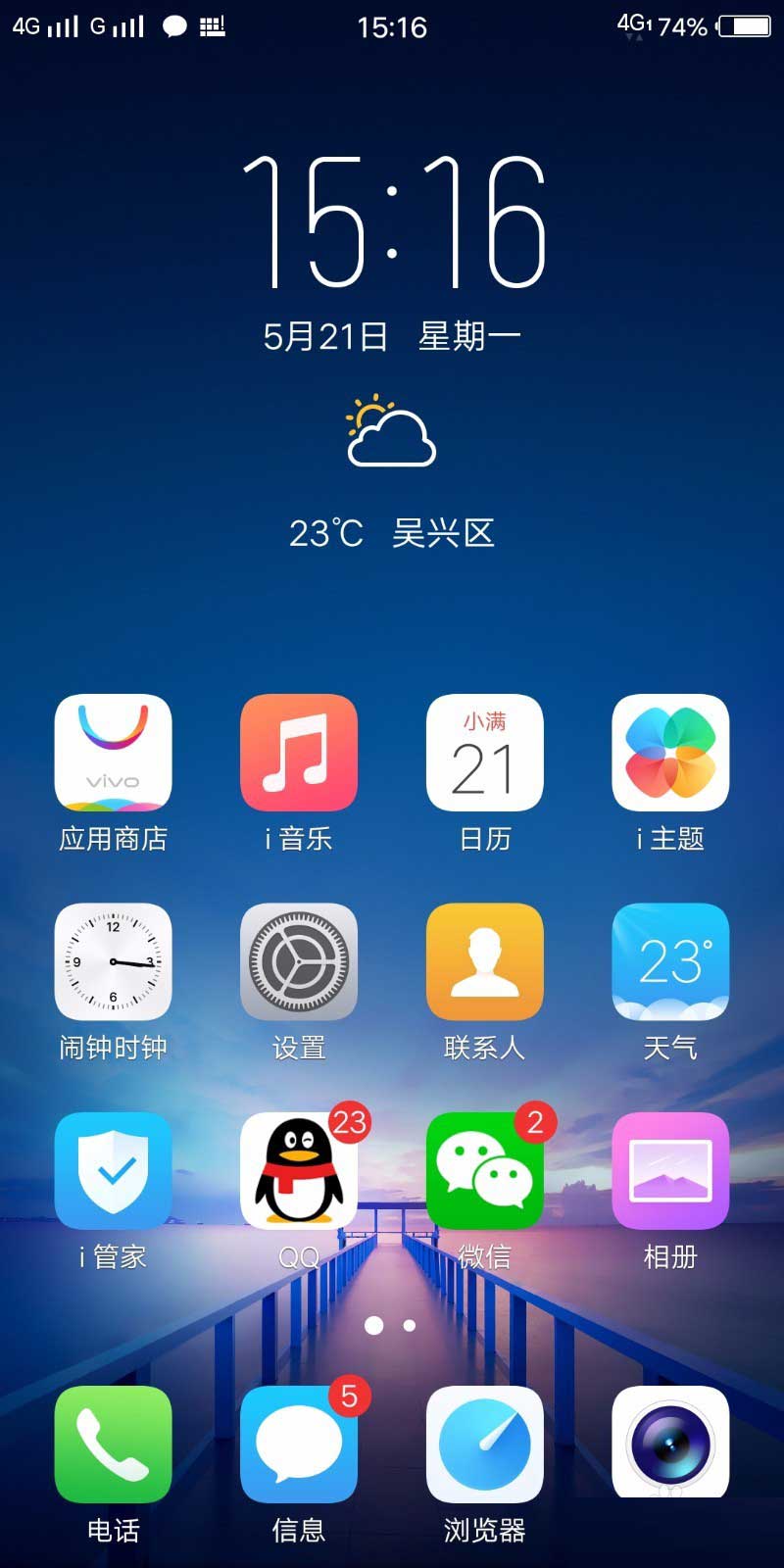The width and height of the screenshot is (784, 1568).
Task: Open the camera app in dock
Action: pyautogui.click(x=670, y=1445)
